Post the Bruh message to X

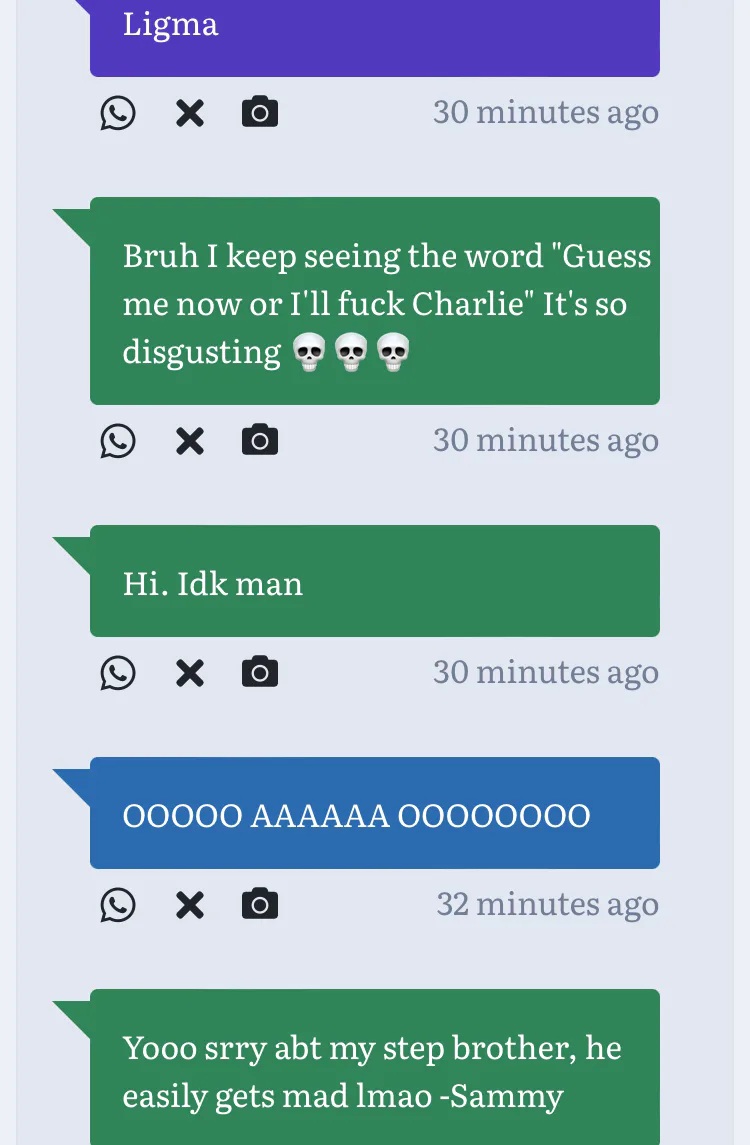tap(190, 441)
